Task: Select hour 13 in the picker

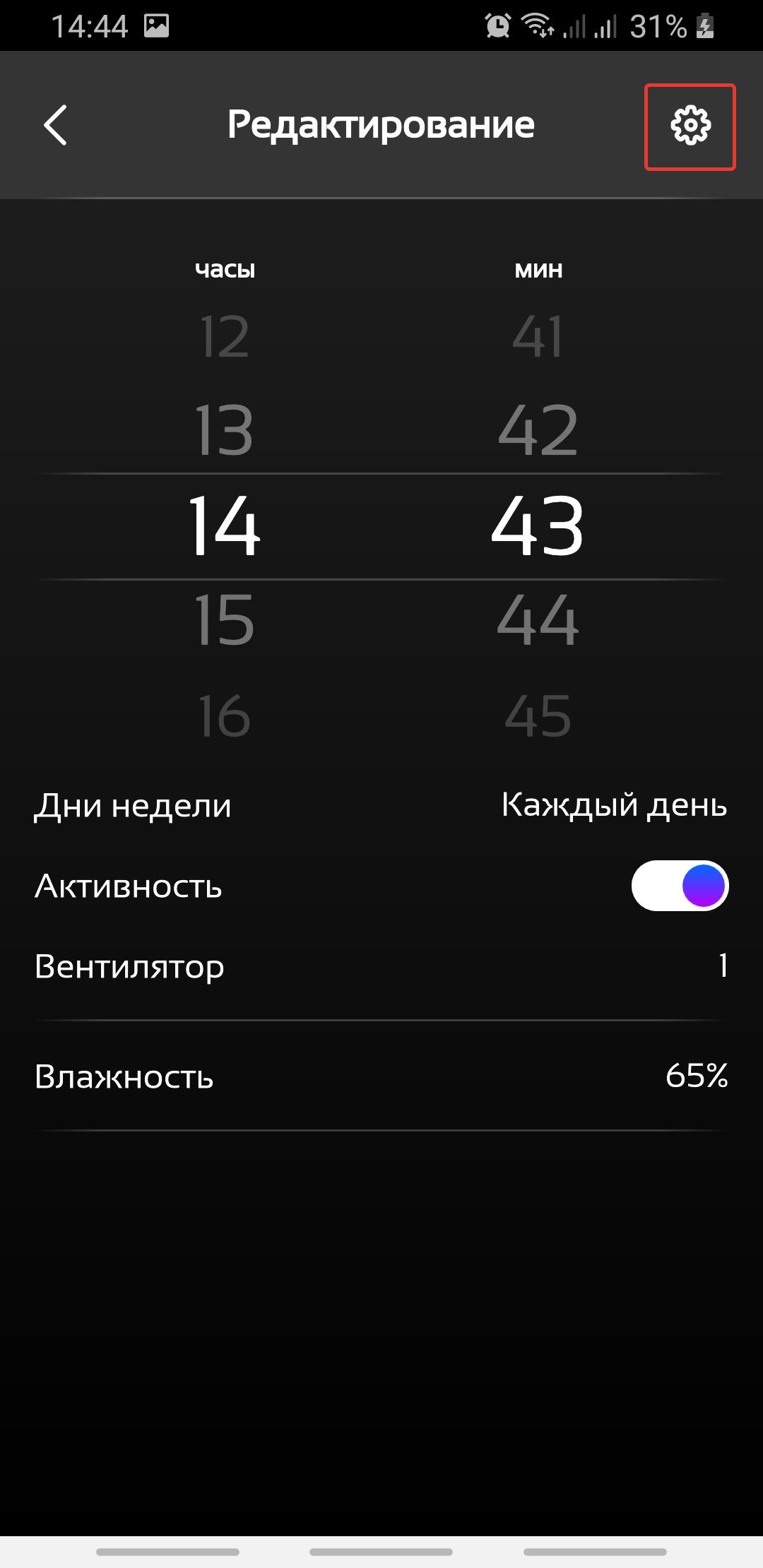Action: point(224,430)
